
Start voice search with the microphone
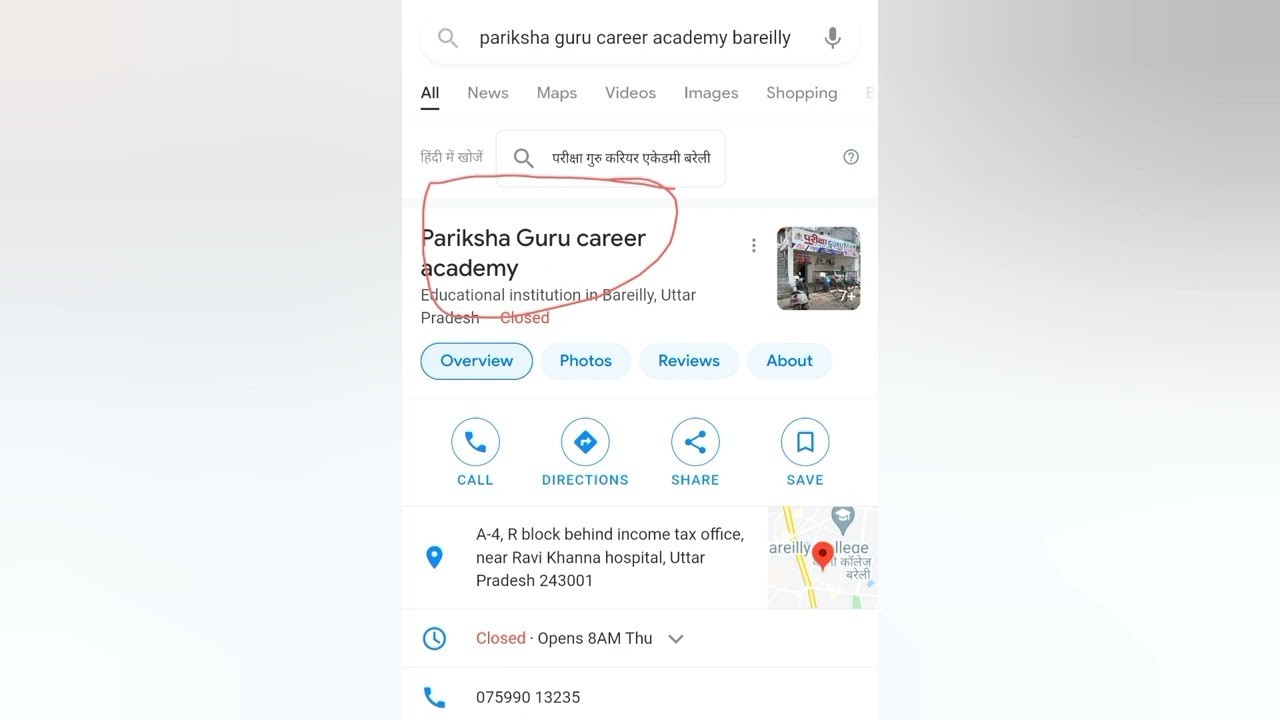point(832,38)
